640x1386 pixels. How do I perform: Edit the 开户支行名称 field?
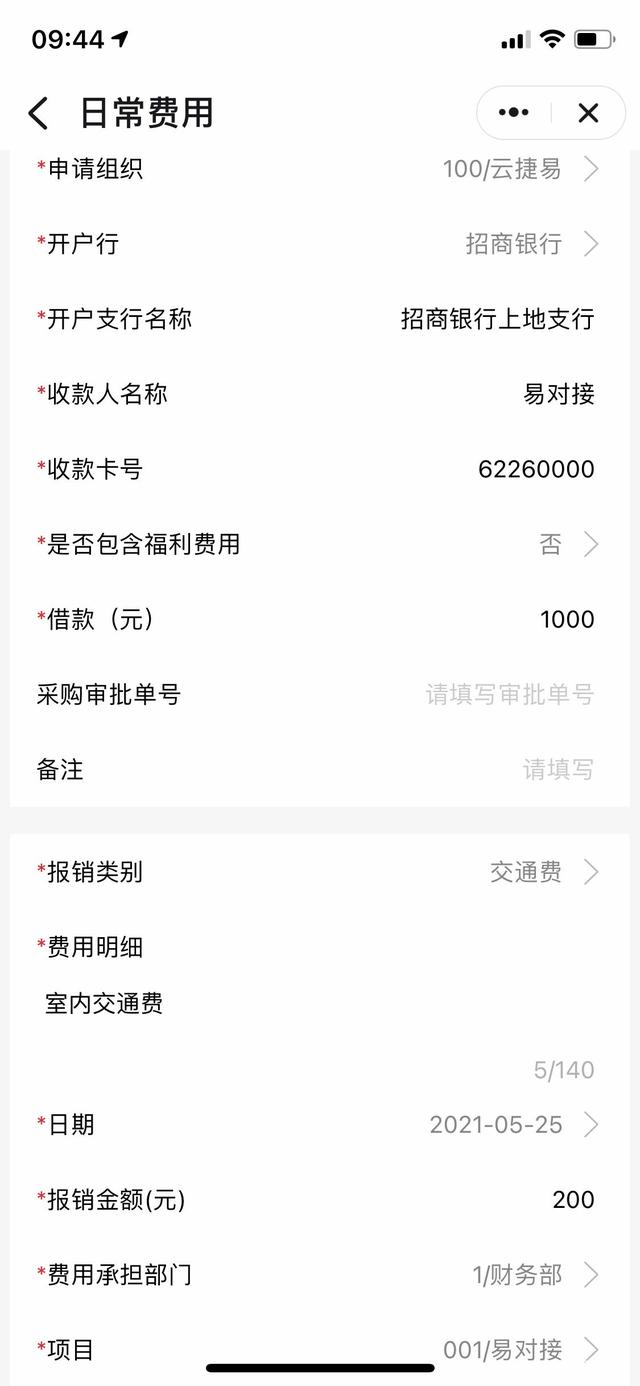tap(320, 319)
